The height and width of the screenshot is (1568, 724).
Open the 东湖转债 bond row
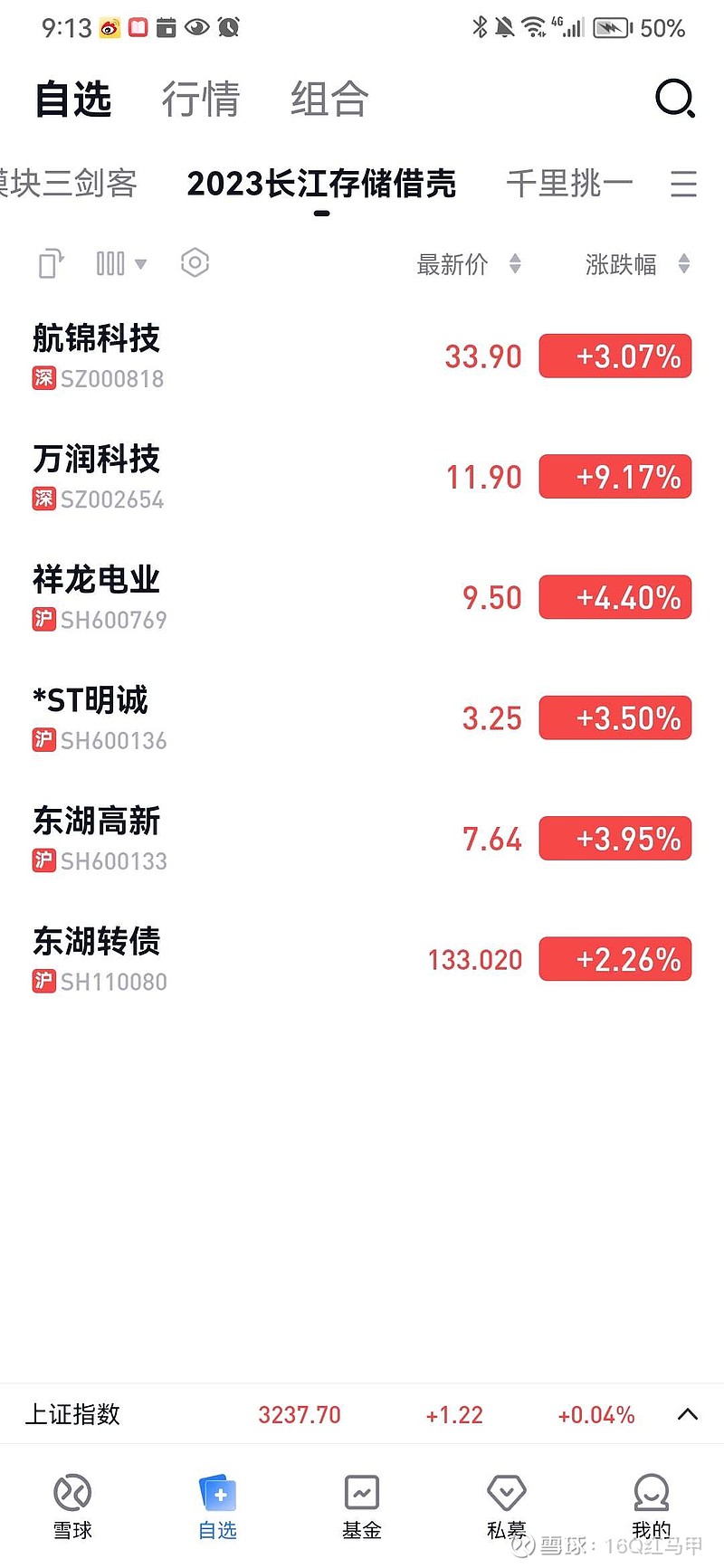point(362,959)
